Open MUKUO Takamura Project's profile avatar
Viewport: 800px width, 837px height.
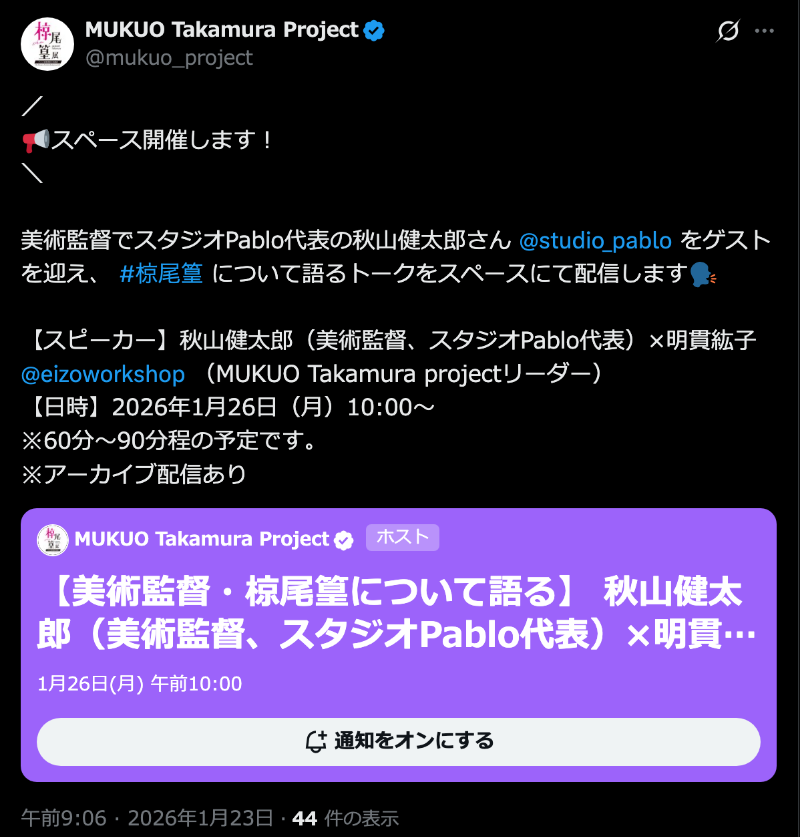(x=47, y=43)
